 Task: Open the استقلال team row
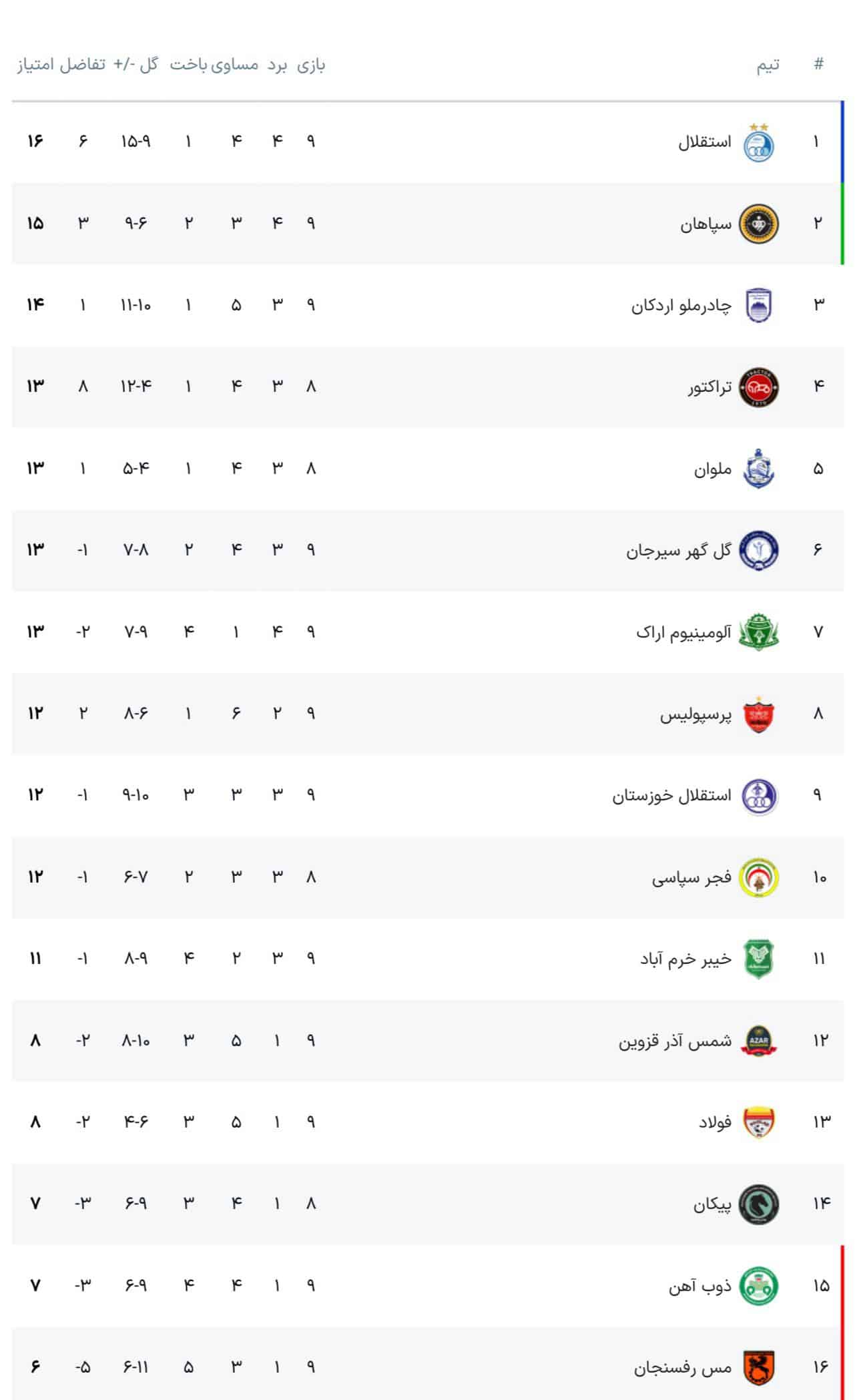(705, 142)
